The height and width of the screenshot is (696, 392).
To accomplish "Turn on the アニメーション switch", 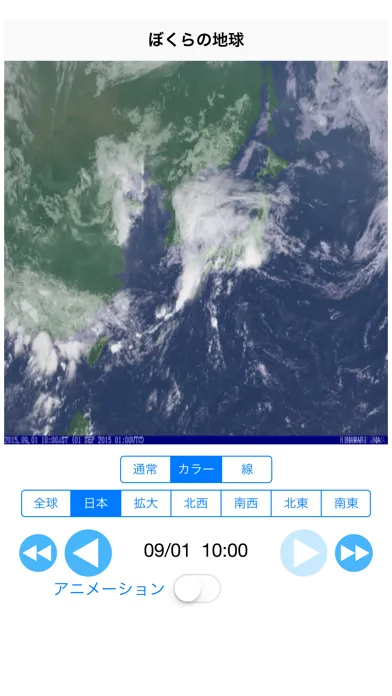I will 197,589.
